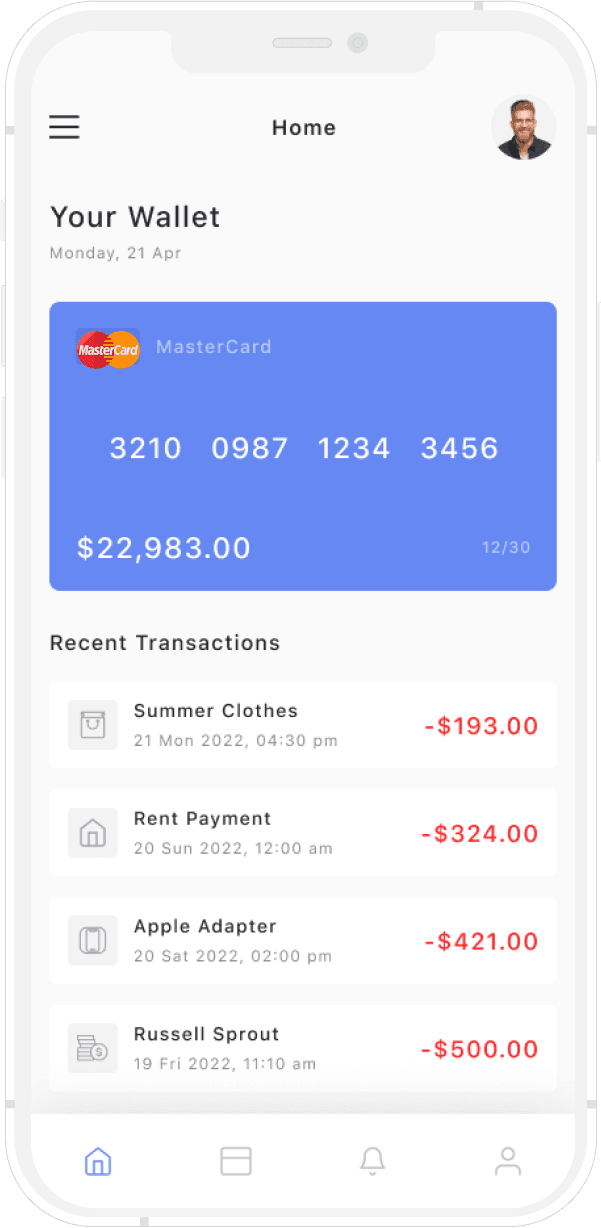Open the Summer Clothes transaction

pos(303,725)
